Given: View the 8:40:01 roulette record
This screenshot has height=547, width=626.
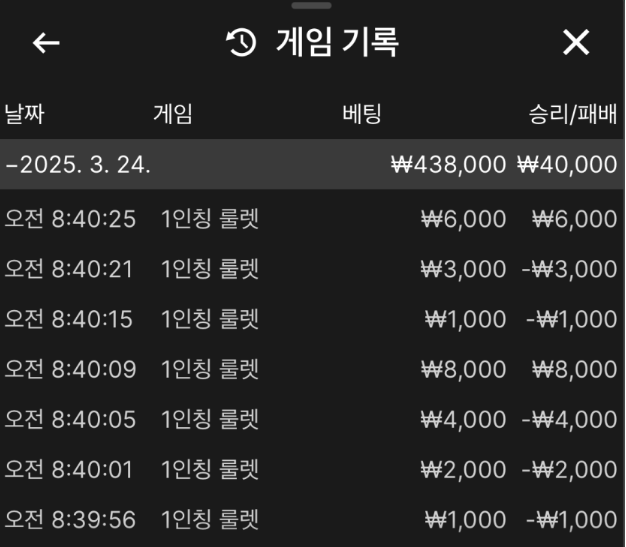Looking at the screenshot, I should coord(312,469).
